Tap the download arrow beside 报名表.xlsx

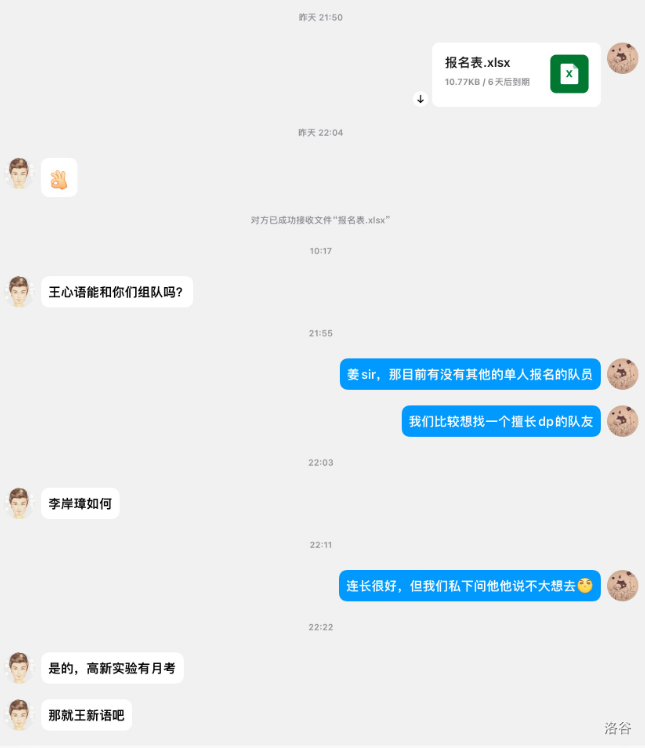pos(420,99)
